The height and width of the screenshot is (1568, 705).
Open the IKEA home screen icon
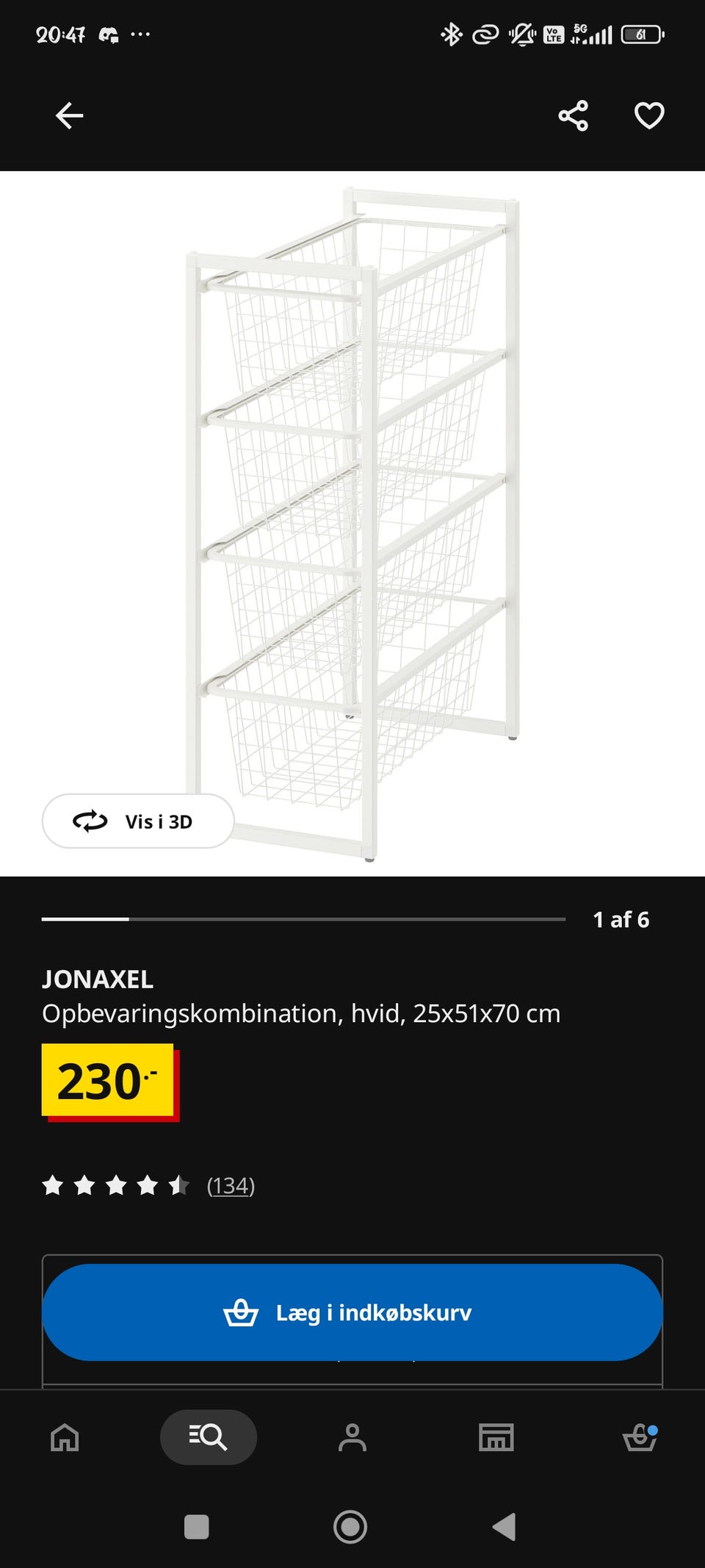pos(65,1438)
